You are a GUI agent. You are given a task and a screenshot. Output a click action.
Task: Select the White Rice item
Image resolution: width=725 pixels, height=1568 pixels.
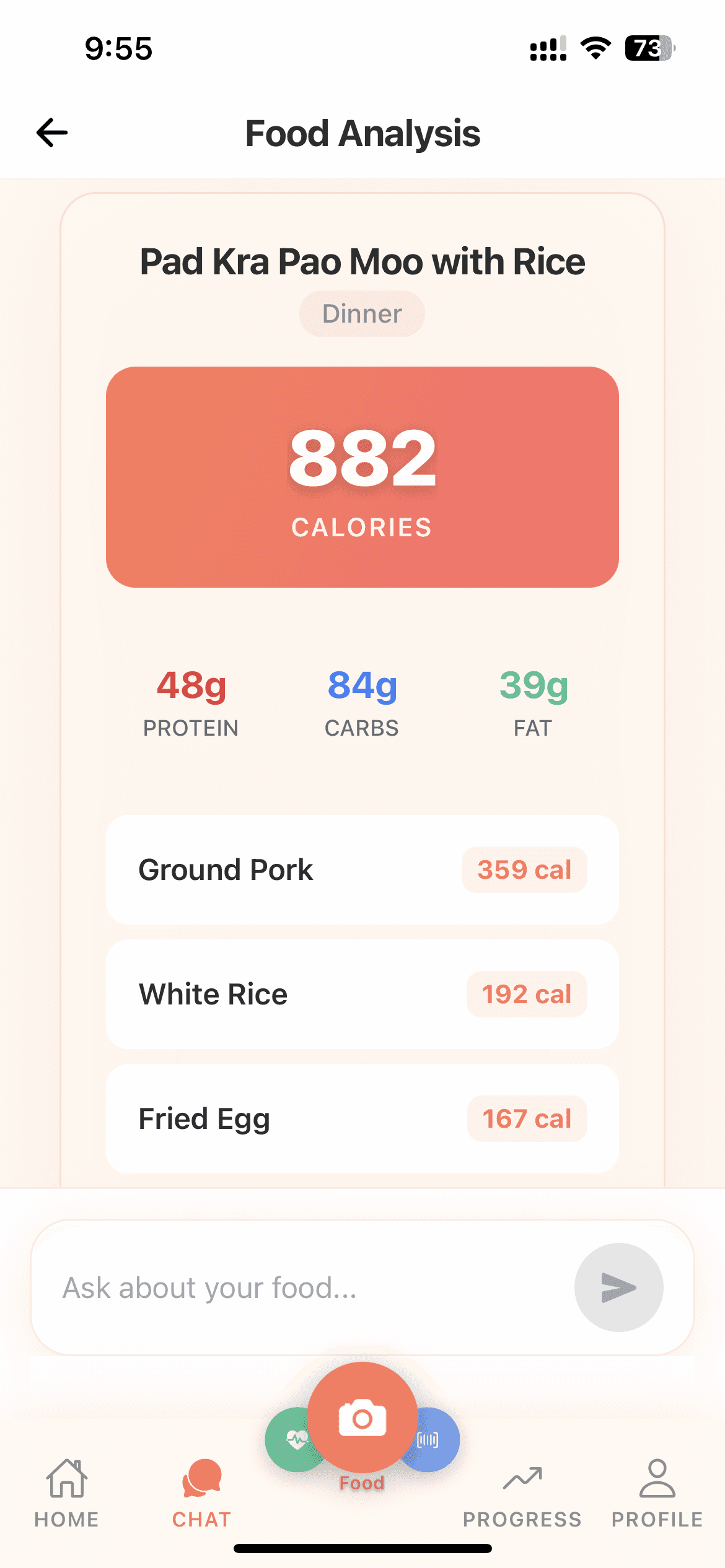click(x=362, y=994)
